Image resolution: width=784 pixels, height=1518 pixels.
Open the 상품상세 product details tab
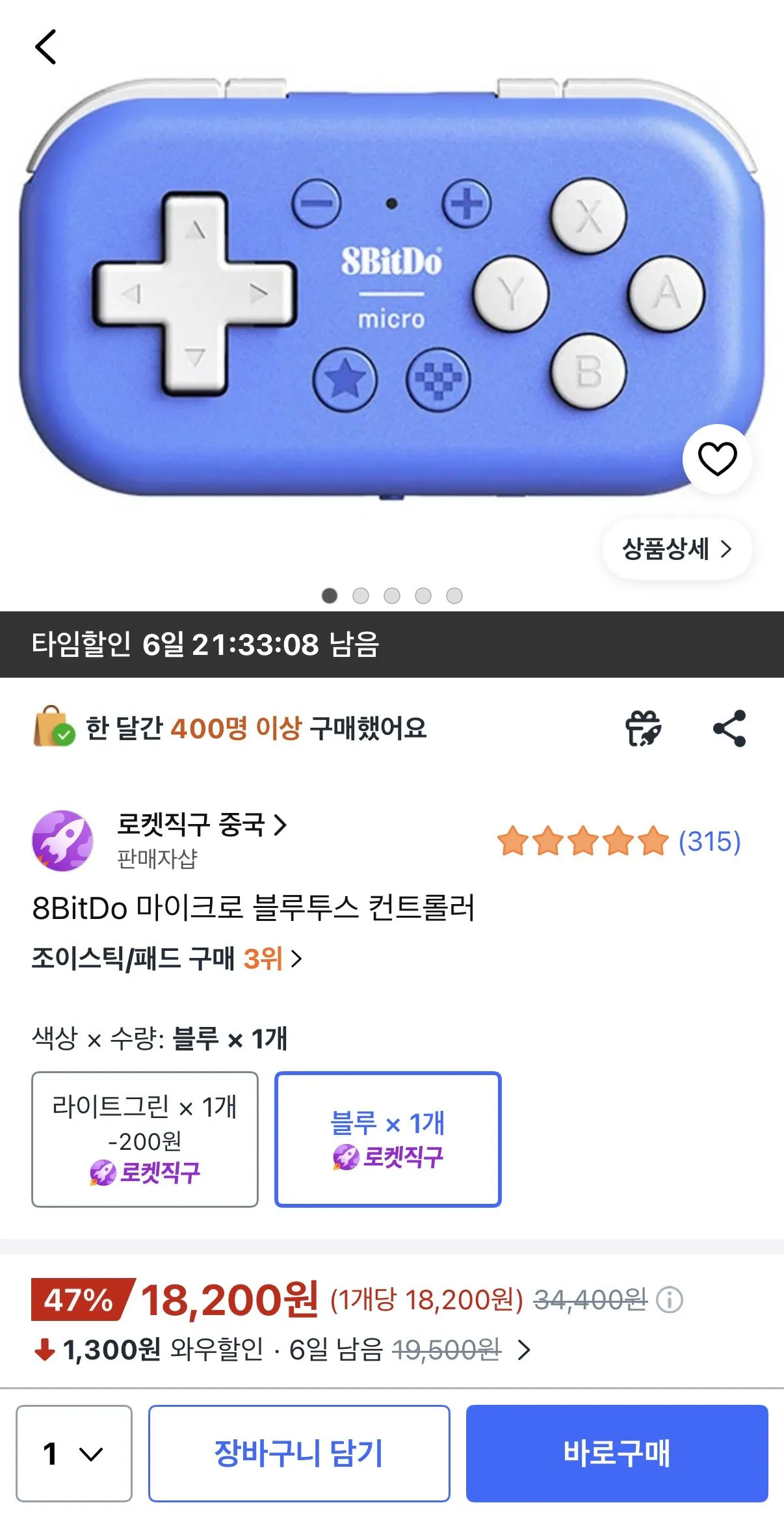(677, 550)
